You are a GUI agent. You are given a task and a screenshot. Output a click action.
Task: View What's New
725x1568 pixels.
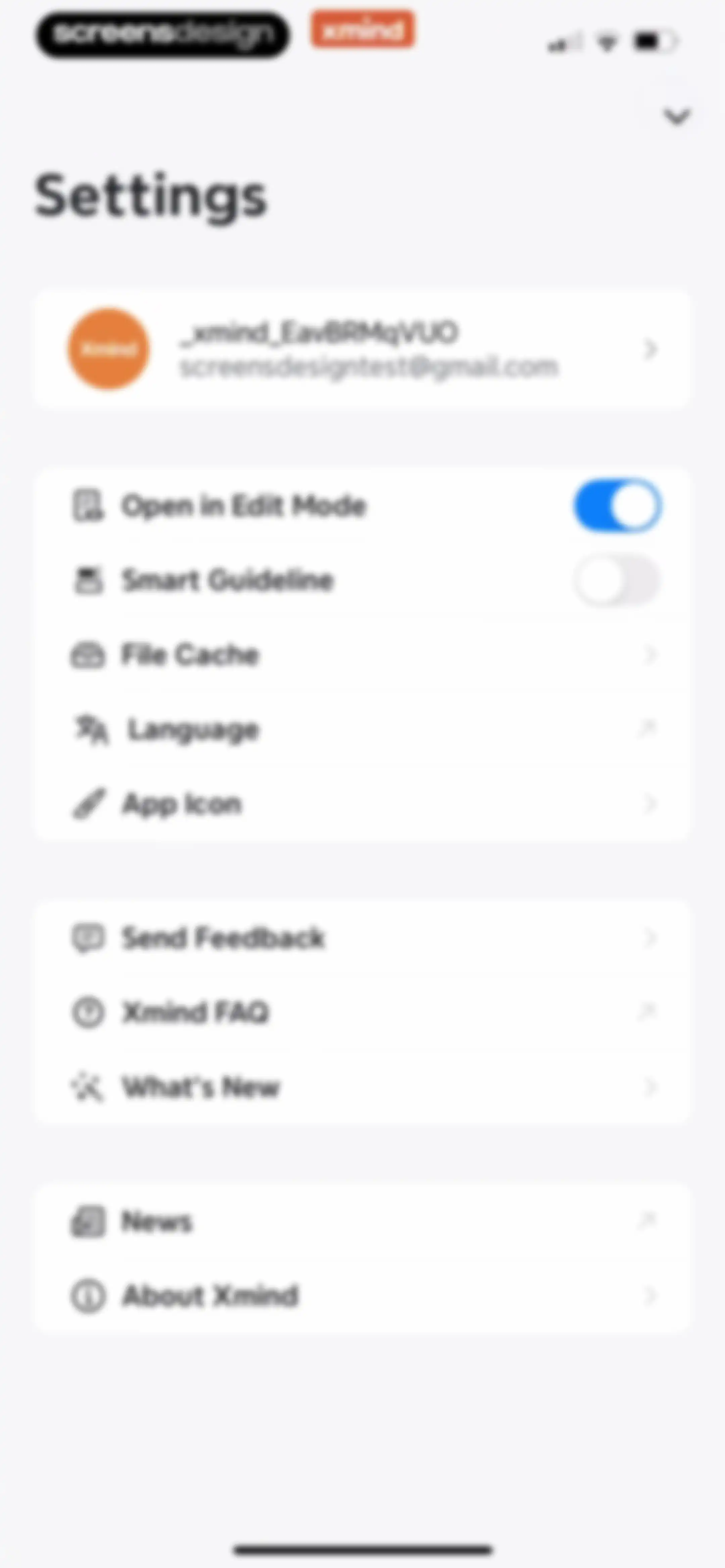[x=362, y=1087]
